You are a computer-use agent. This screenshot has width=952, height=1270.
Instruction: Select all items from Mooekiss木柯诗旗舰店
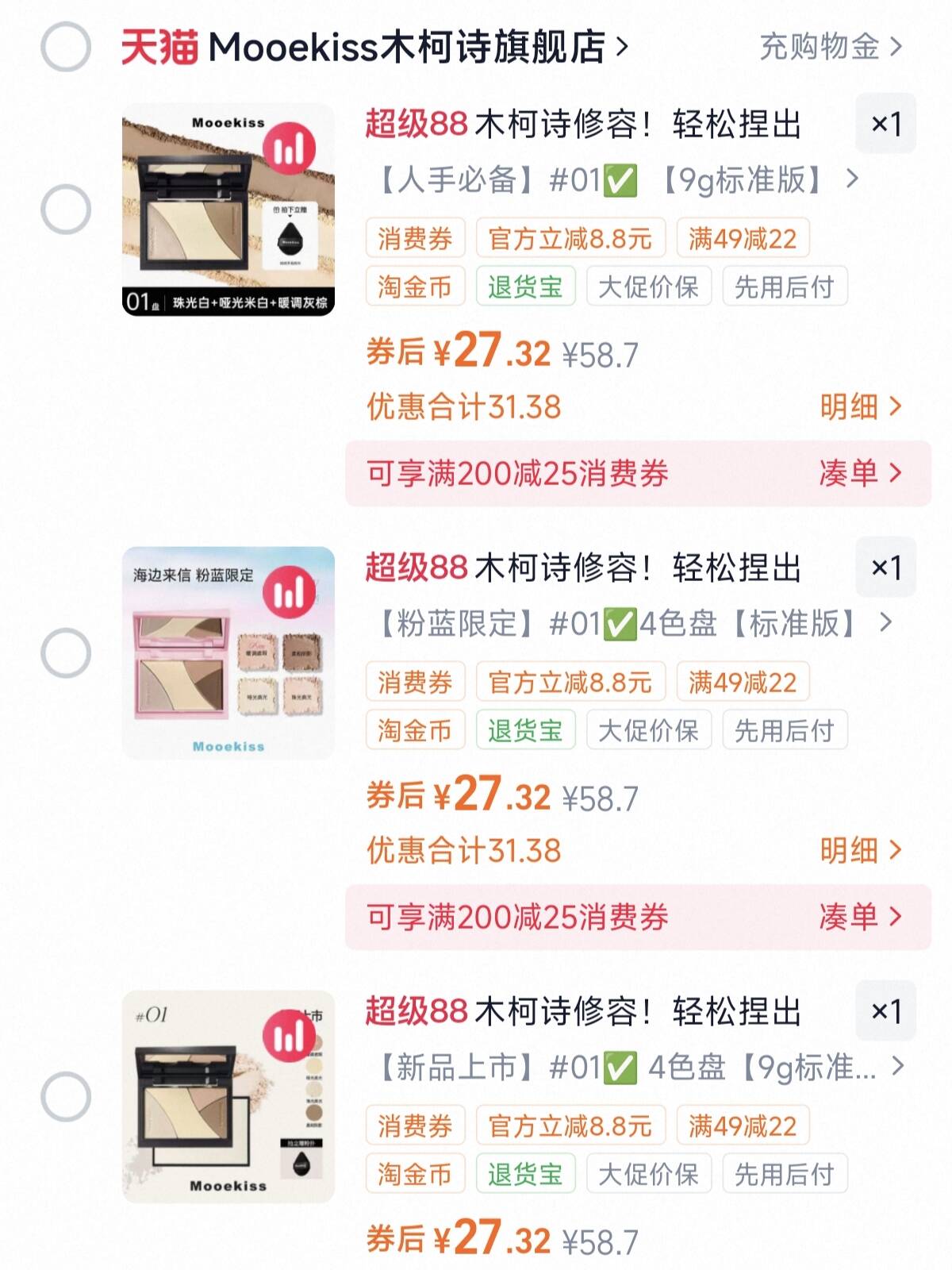[x=66, y=47]
